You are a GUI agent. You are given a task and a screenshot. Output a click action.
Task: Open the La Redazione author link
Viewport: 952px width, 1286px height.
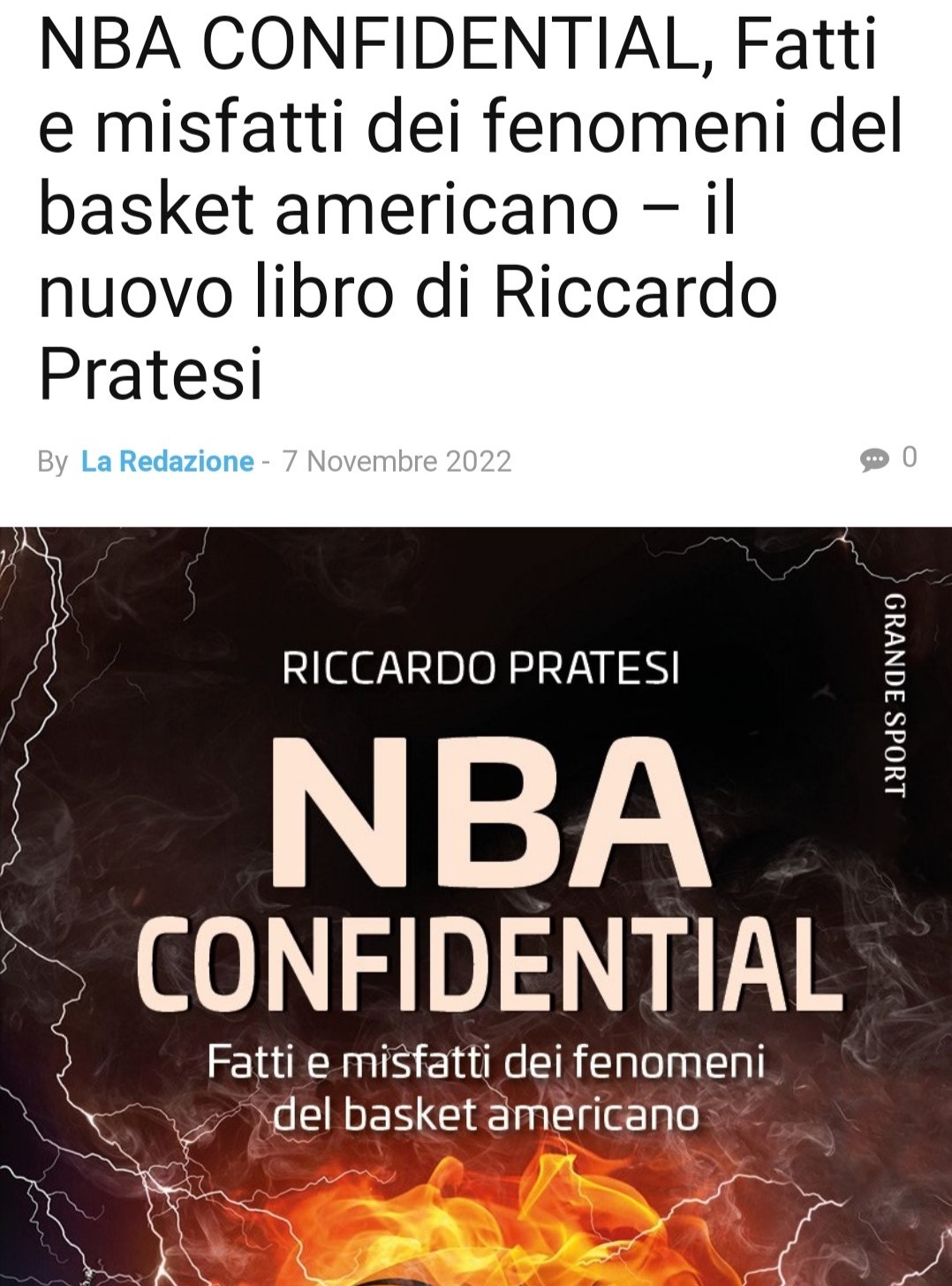pos(167,461)
